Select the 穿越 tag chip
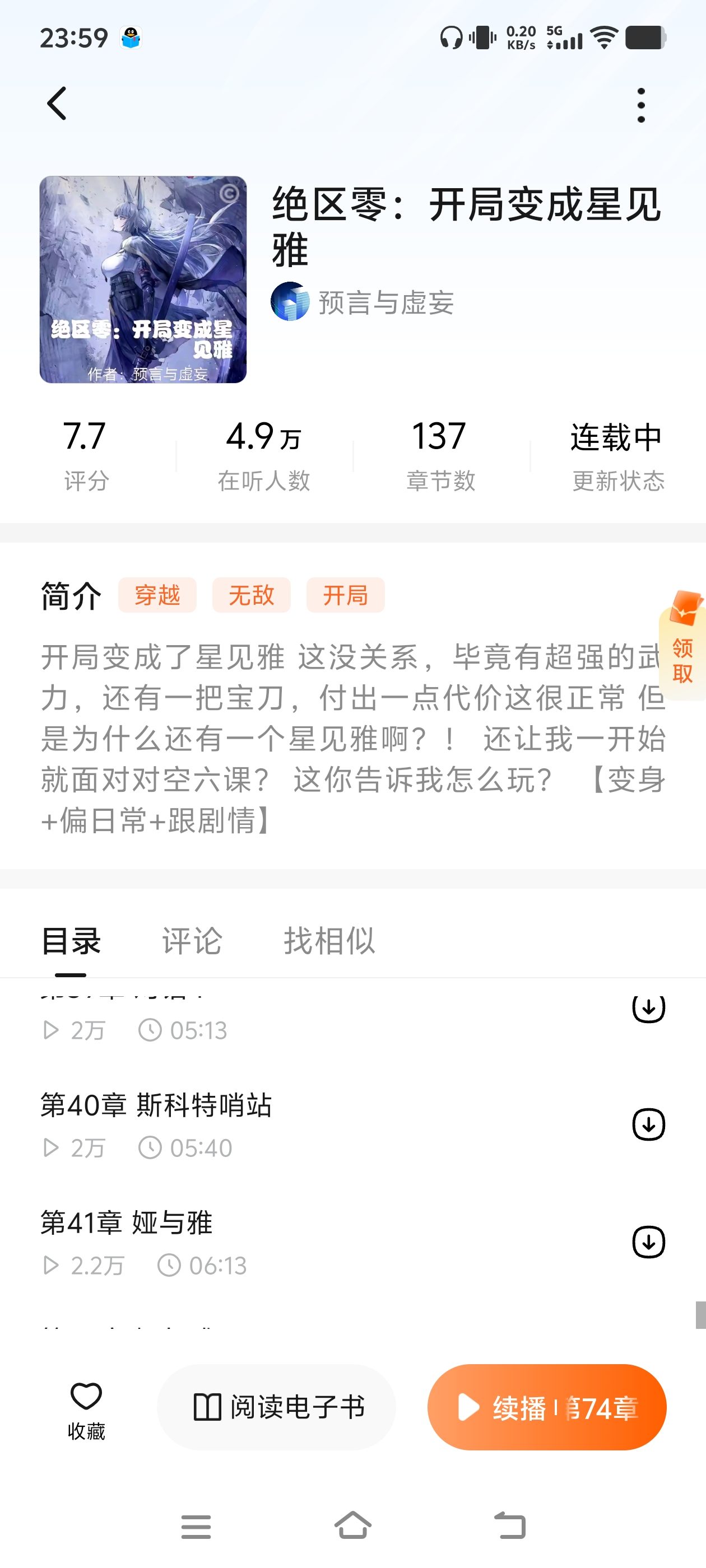The image size is (706, 1568). (x=157, y=595)
